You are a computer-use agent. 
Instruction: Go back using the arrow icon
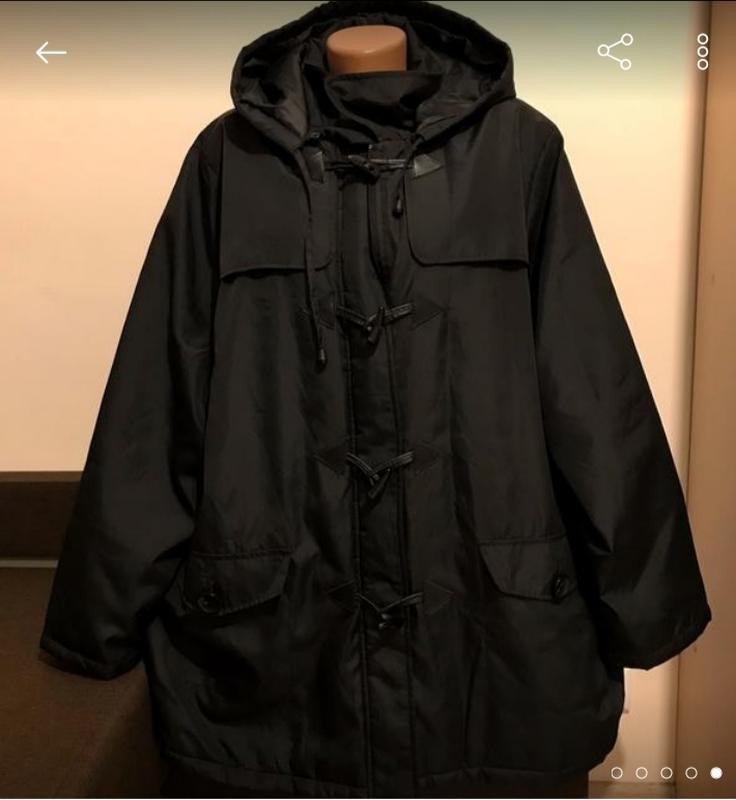51,53
